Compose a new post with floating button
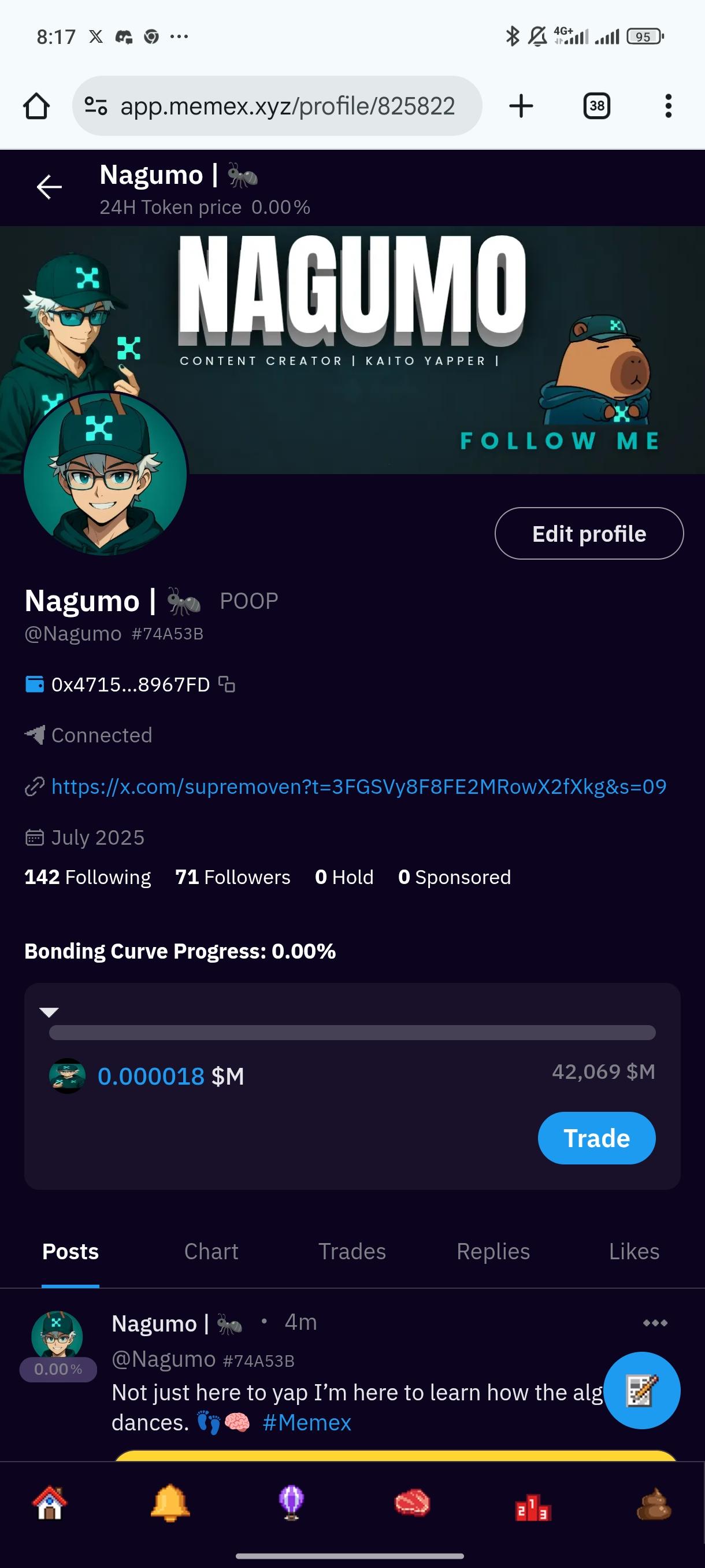Image resolution: width=705 pixels, height=1568 pixels. (x=641, y=1391)
